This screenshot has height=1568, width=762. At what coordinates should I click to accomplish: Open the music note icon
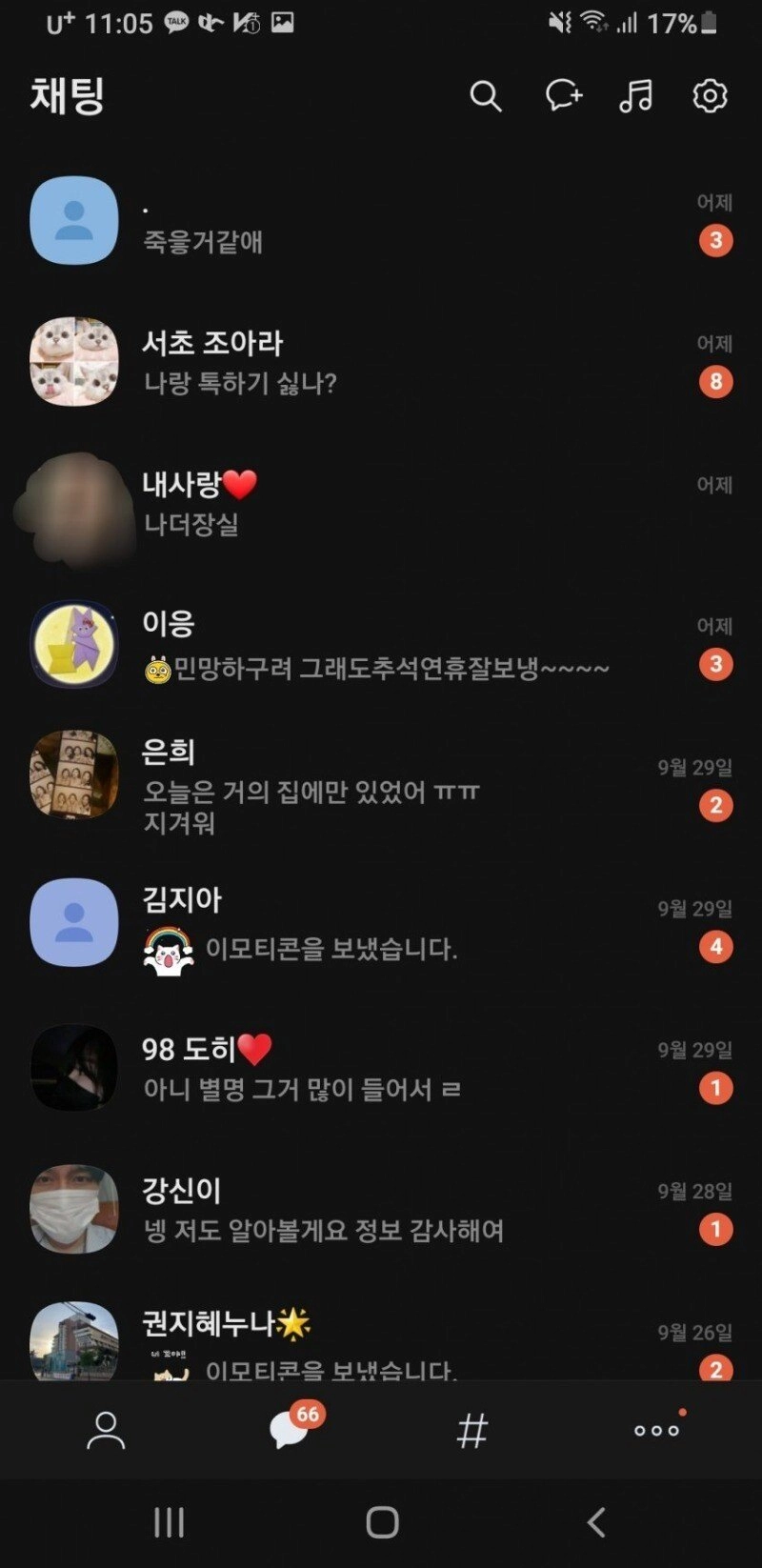click(x=635, y=95)
